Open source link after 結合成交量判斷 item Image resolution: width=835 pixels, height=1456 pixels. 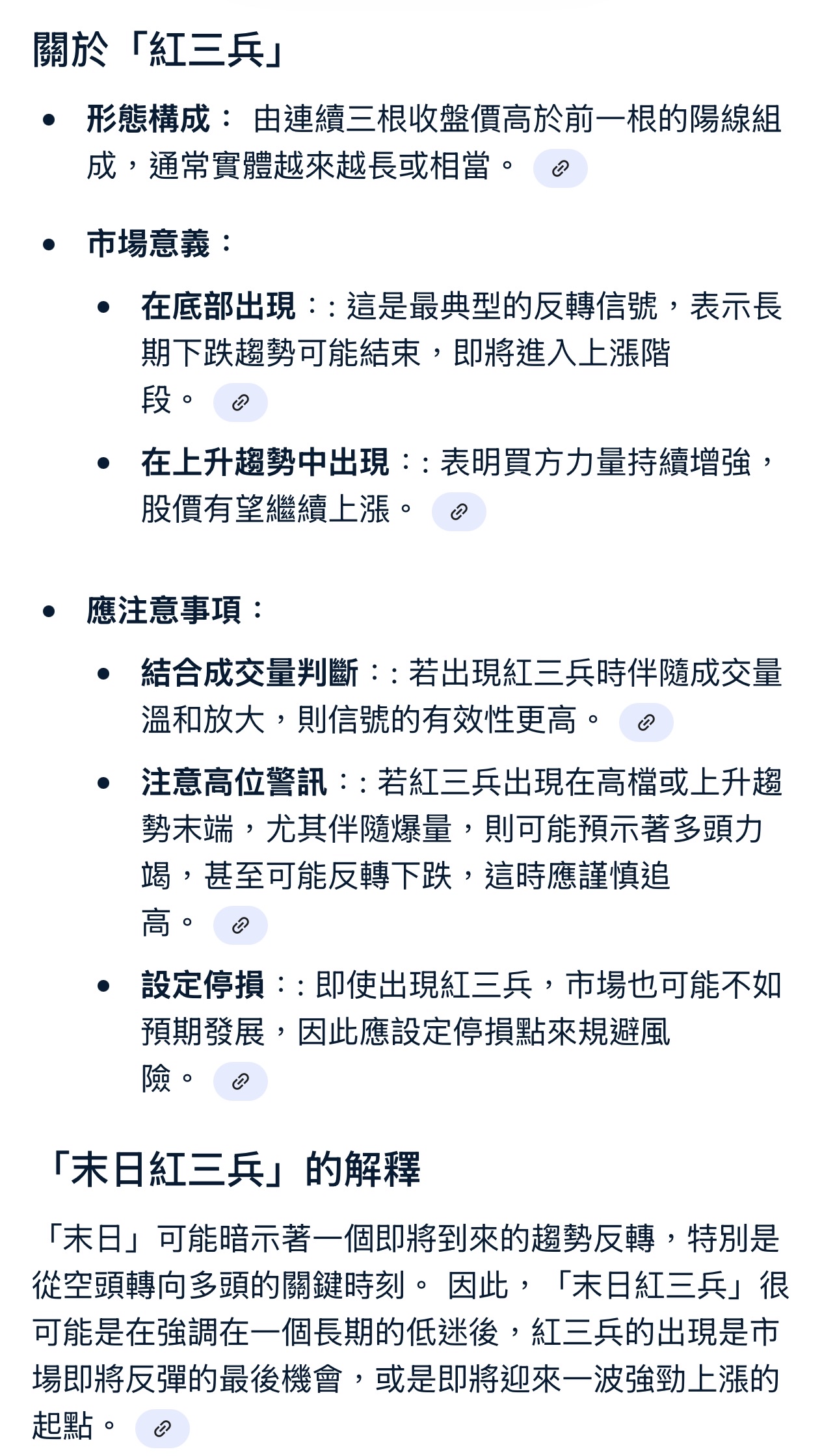[x=646, y=722]
